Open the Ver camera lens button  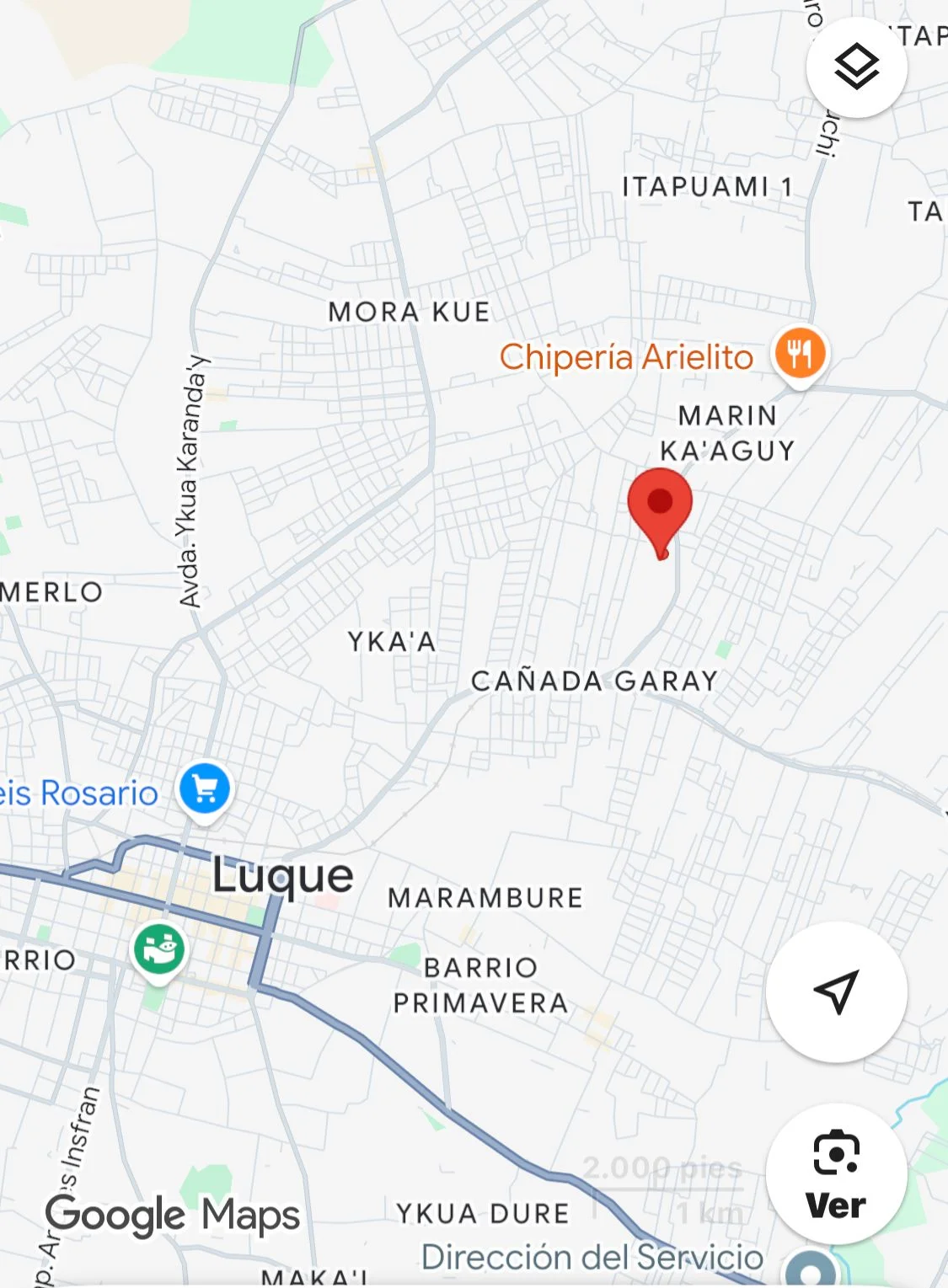point(836,1174)
